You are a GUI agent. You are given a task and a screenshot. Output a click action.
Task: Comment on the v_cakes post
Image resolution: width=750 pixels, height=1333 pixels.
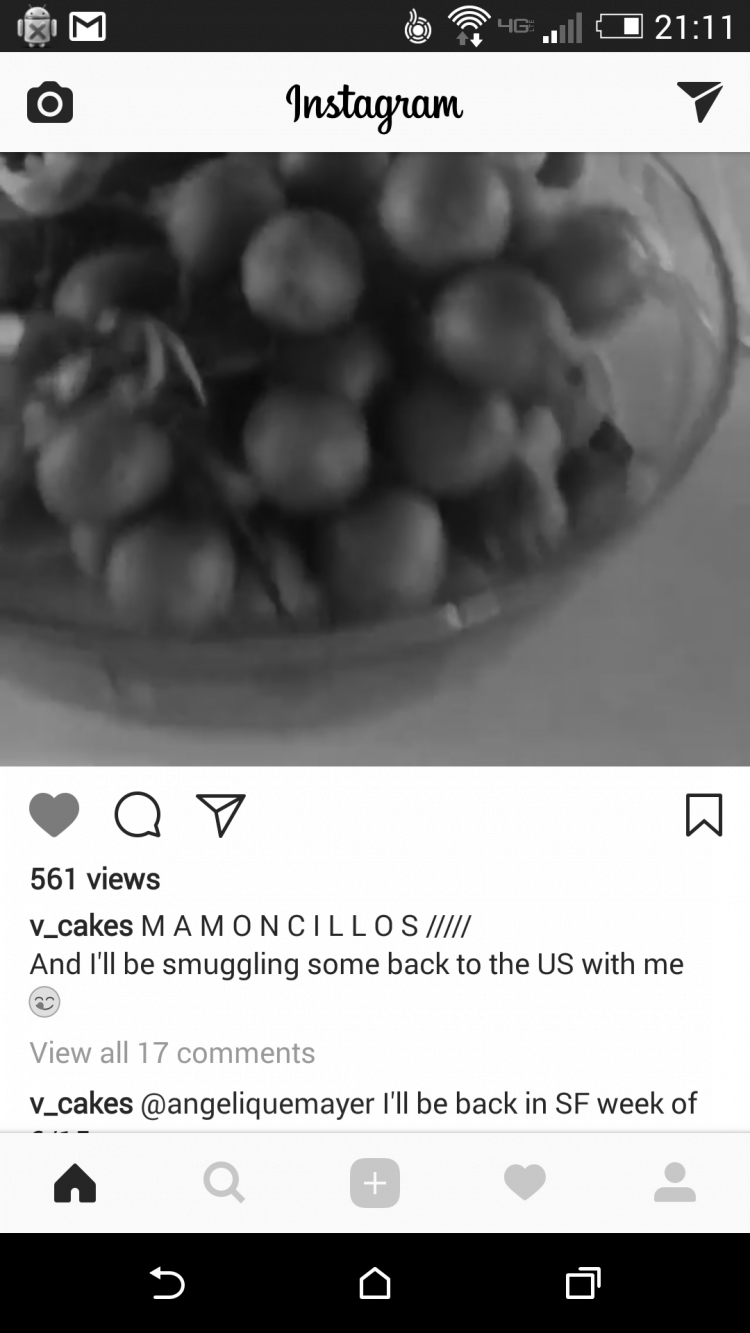(x=137, y=815)
